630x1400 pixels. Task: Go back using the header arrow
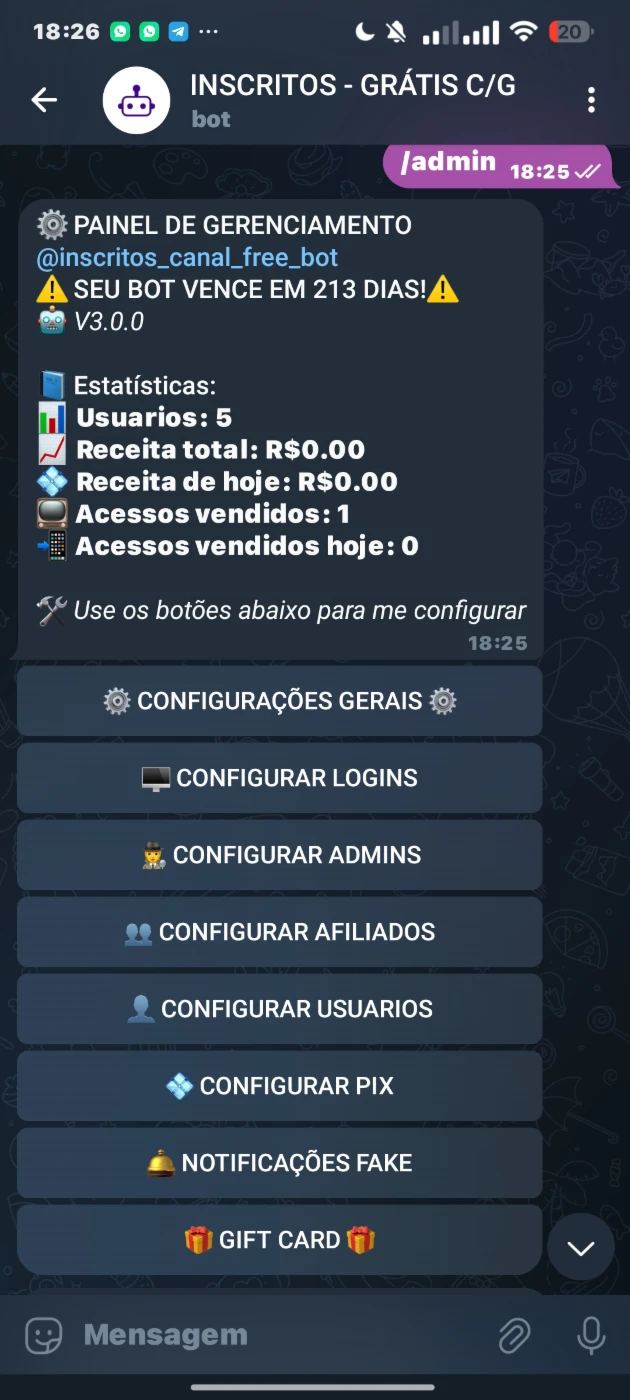[44, 100]
